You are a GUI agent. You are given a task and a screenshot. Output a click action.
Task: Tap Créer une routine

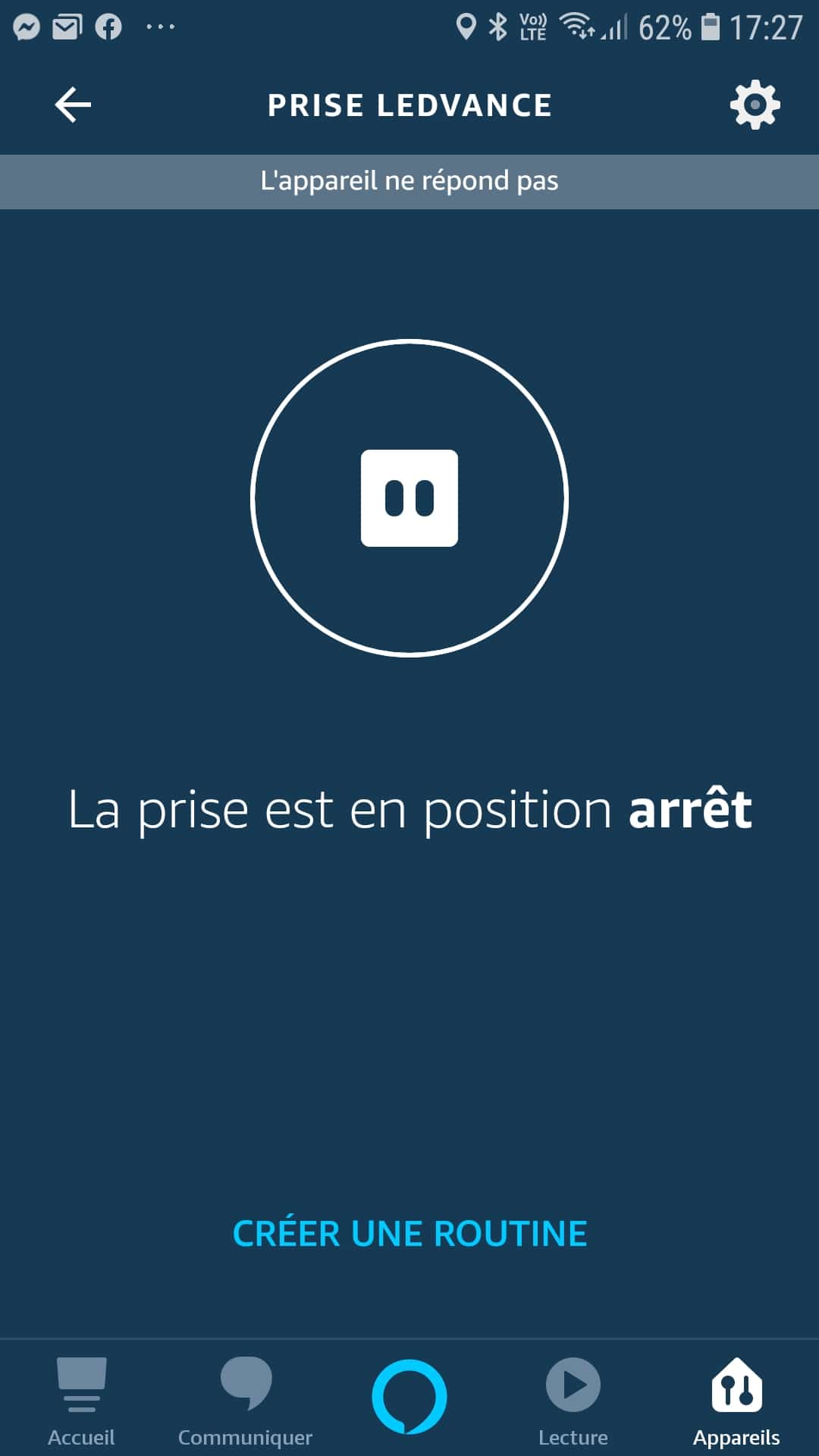click(x=409, y=1234)
